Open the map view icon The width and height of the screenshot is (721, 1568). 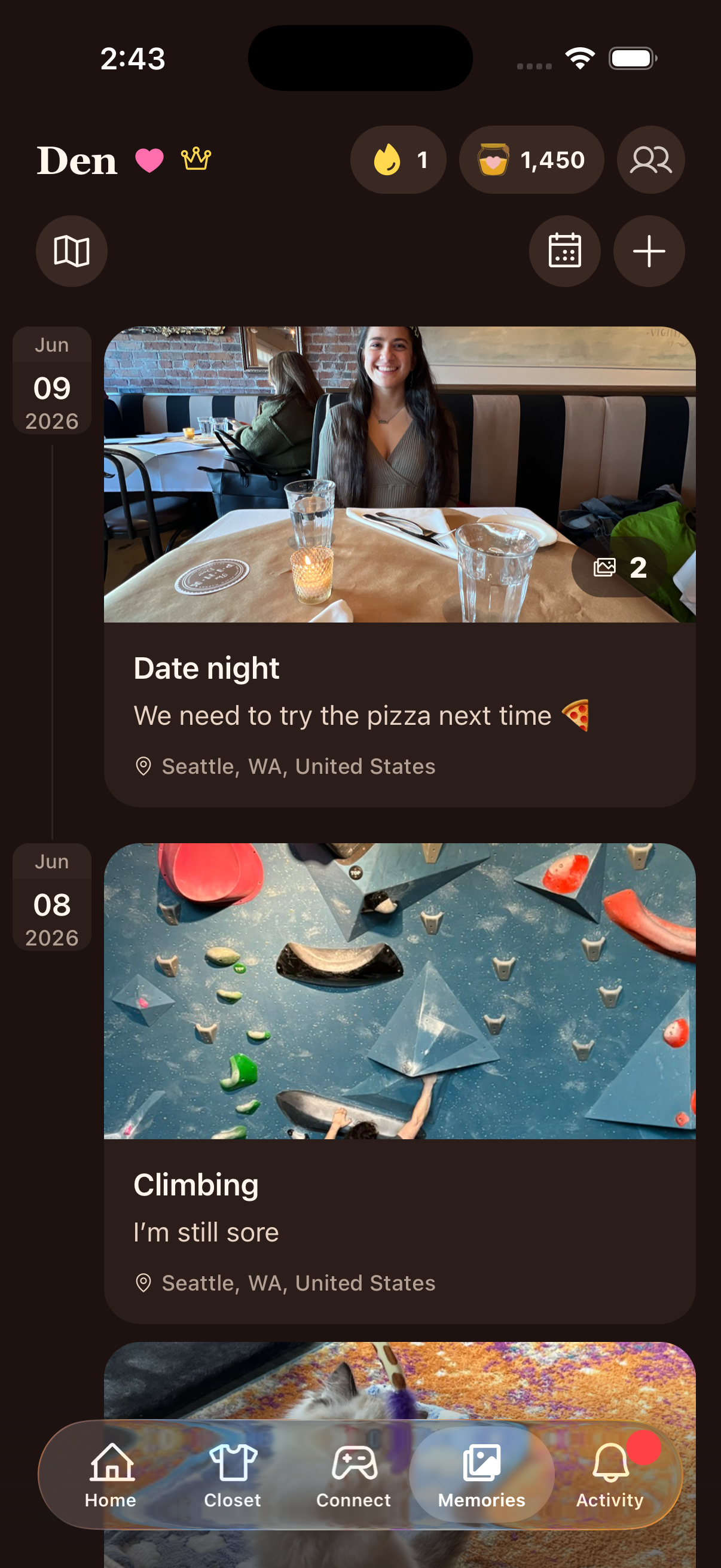click(72, 251)
